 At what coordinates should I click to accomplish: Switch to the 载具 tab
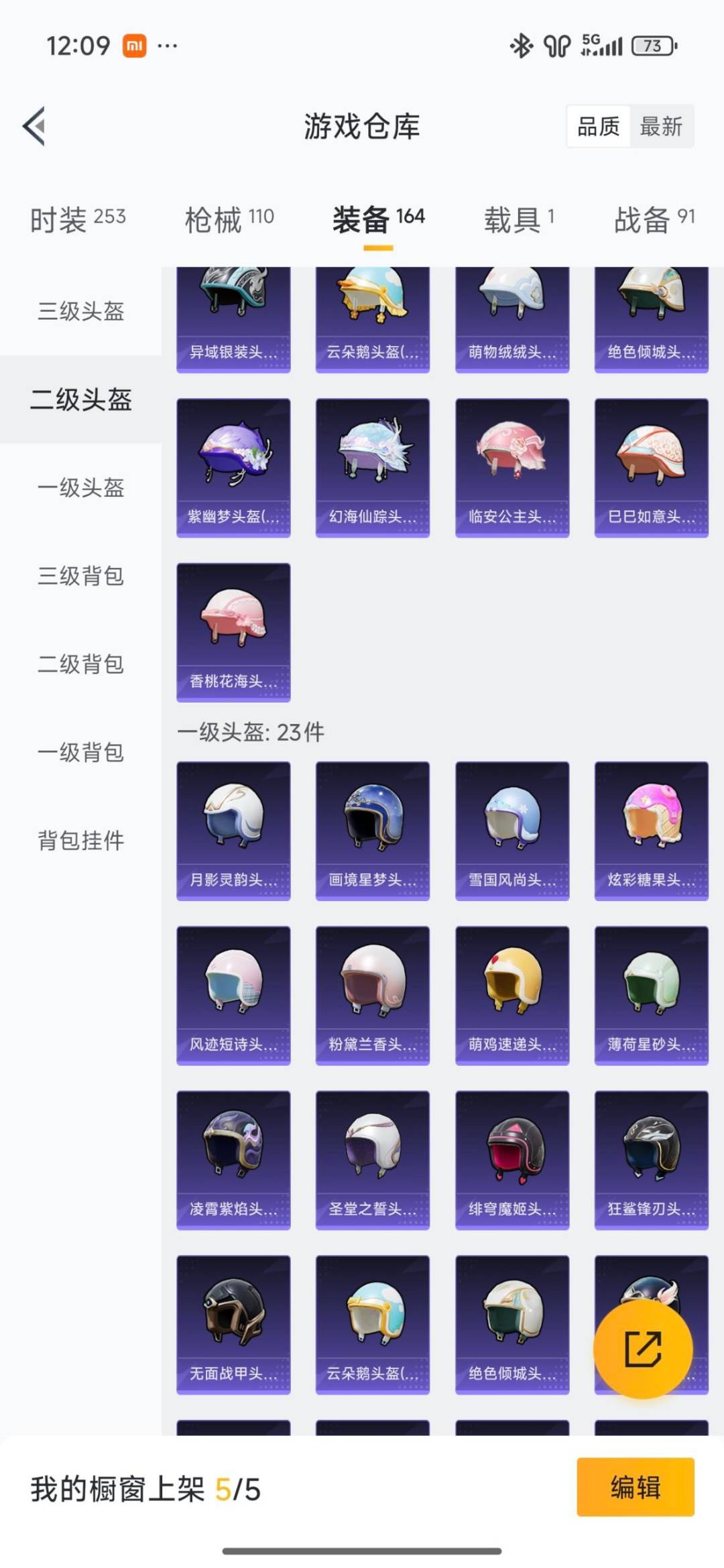coord(514,219)
